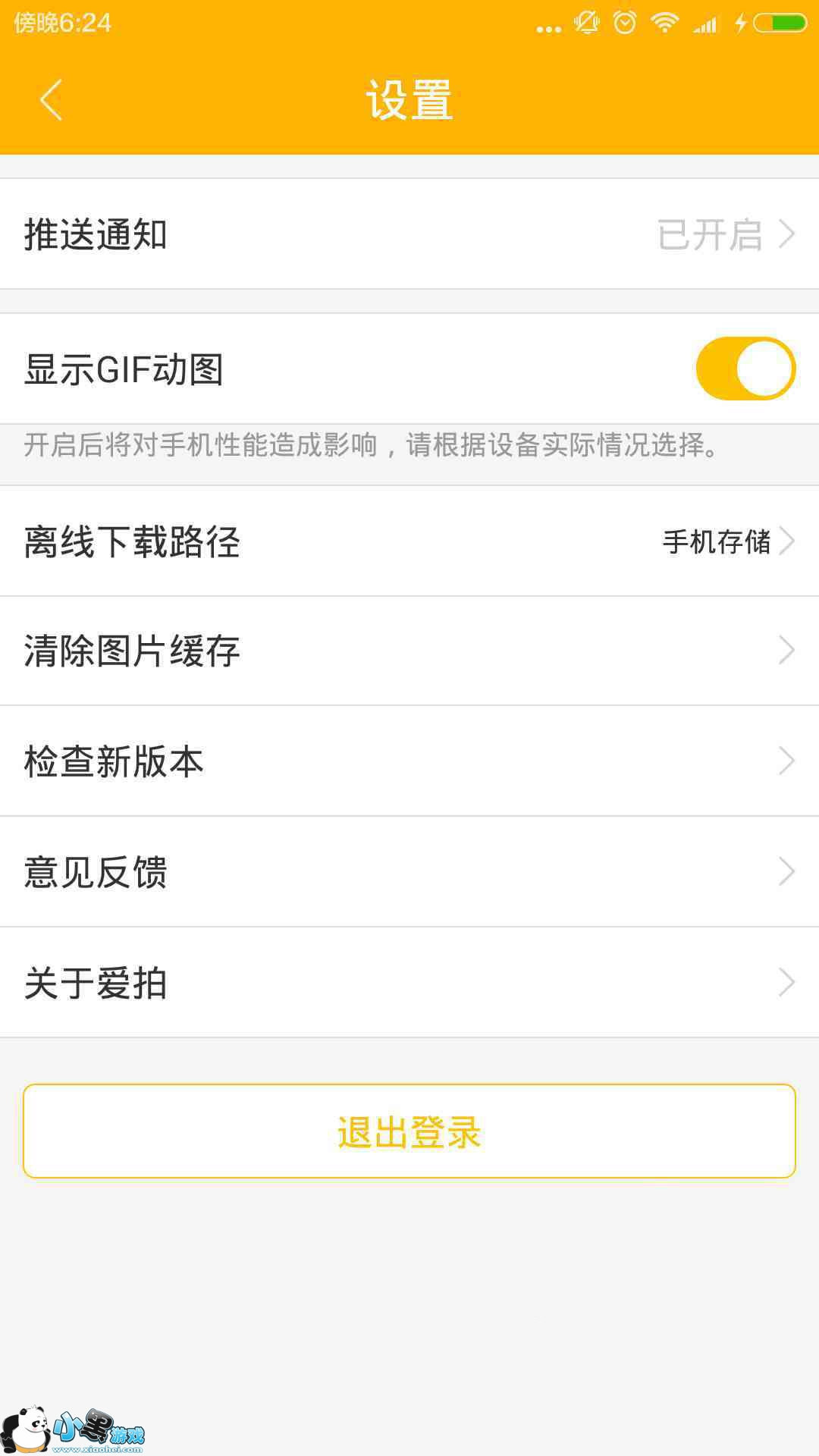View 关于爱拍 page
Screen dimensions: 819x1456
tap(409, 982)
